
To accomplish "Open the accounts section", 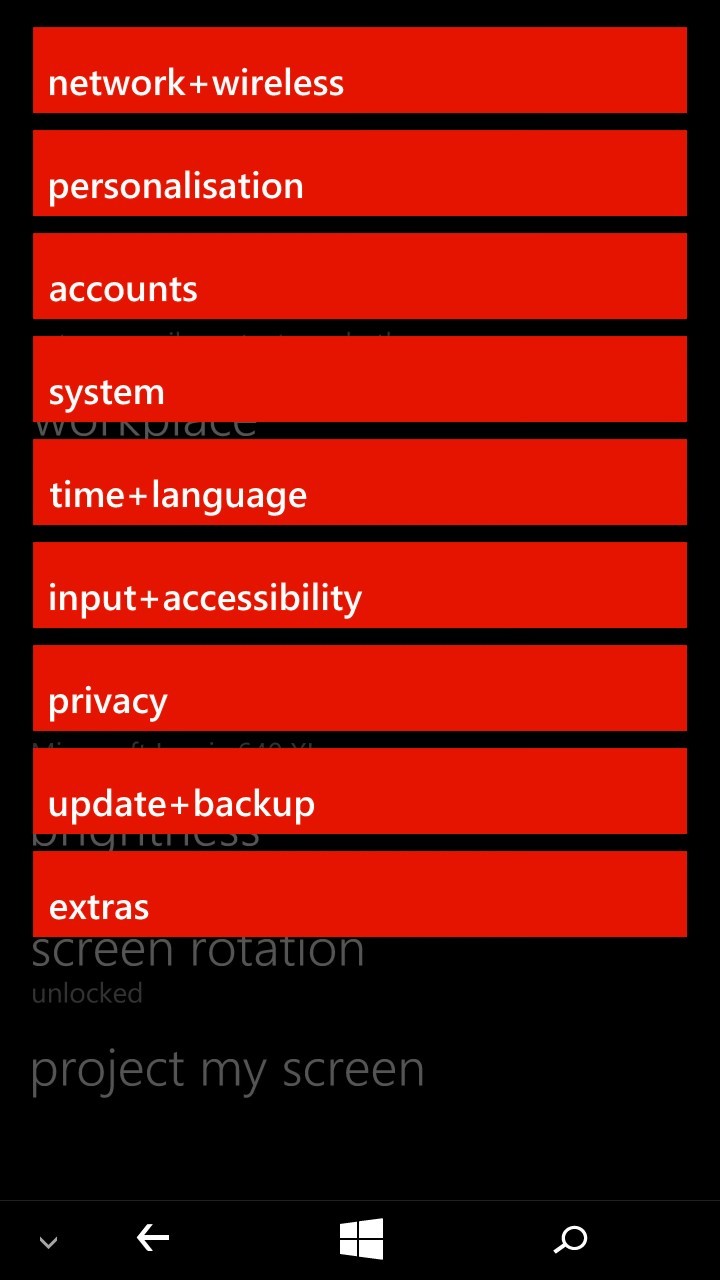I will coord(360,276).
